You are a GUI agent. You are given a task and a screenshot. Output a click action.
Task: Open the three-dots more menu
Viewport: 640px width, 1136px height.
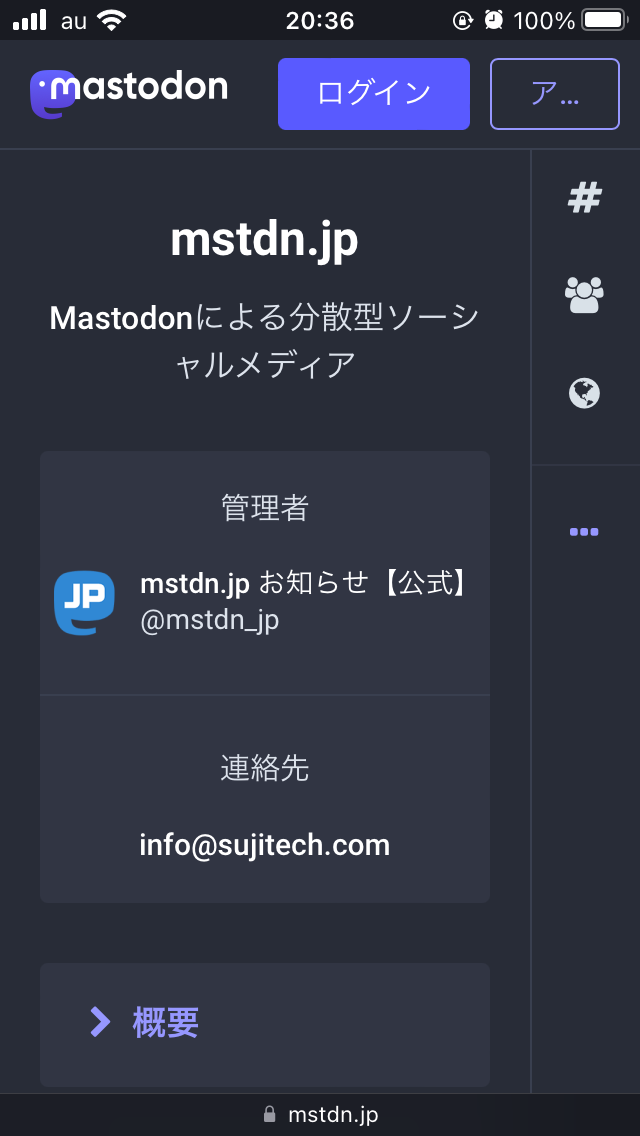584,532
